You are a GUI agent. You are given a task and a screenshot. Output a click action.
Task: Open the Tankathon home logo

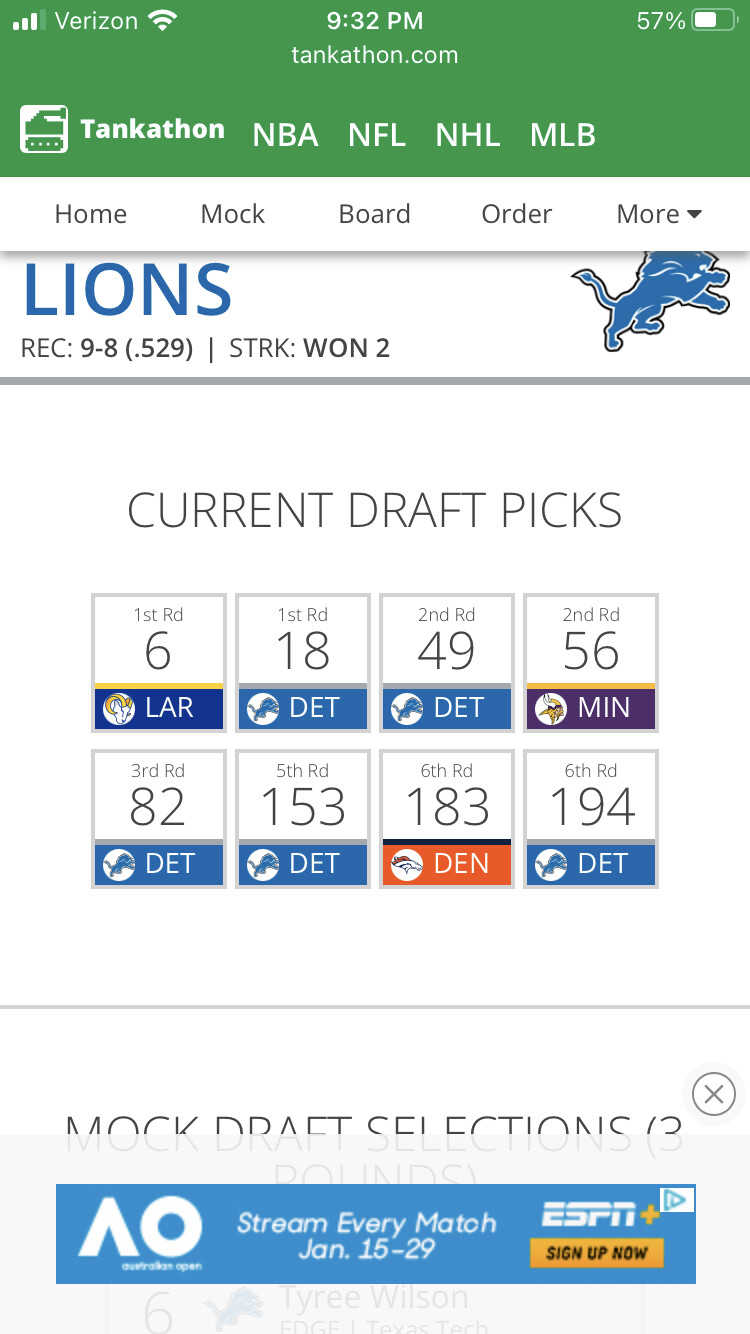[122, 130]
